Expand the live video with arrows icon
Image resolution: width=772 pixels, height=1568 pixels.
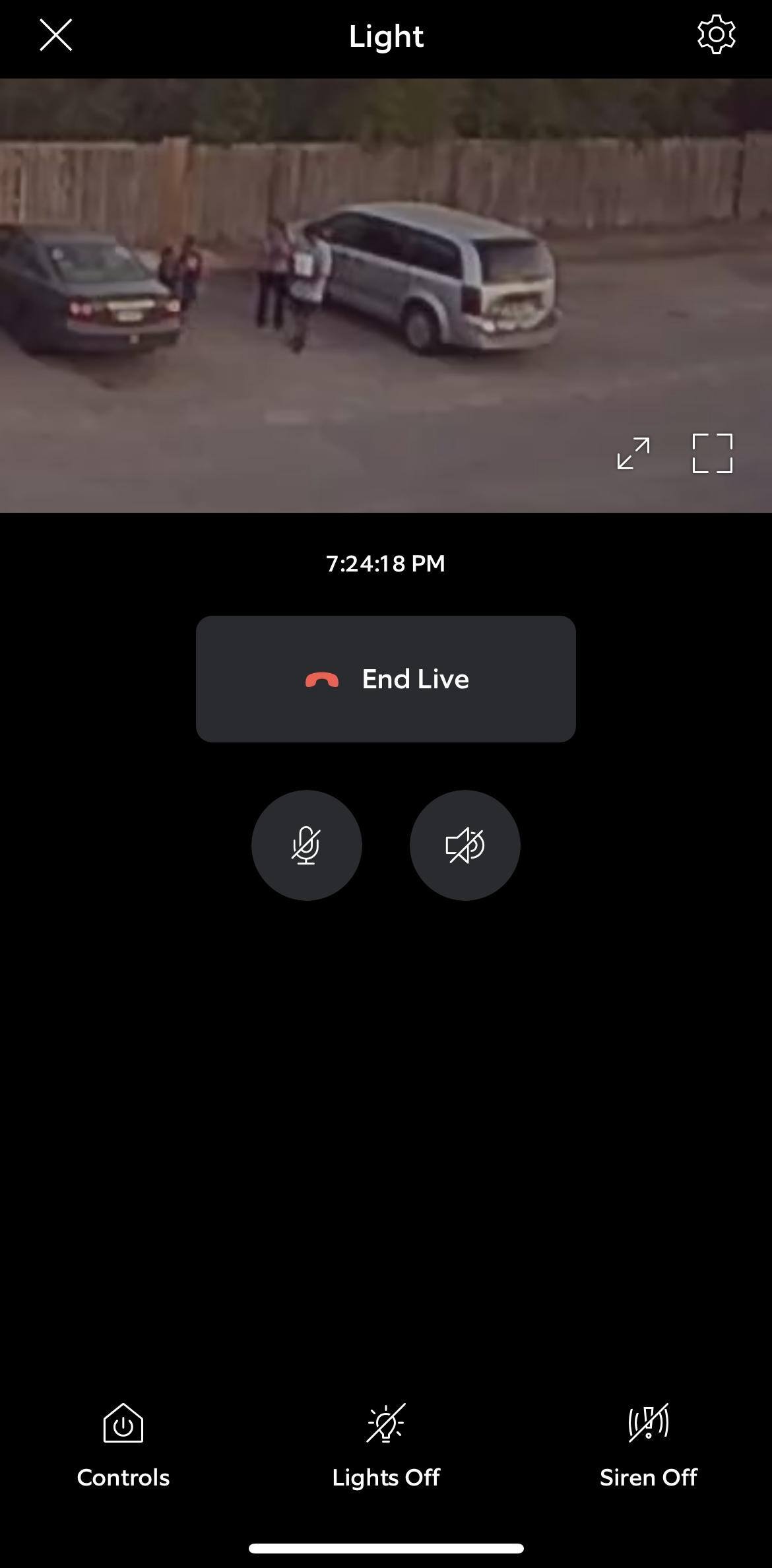pos(633,453)
